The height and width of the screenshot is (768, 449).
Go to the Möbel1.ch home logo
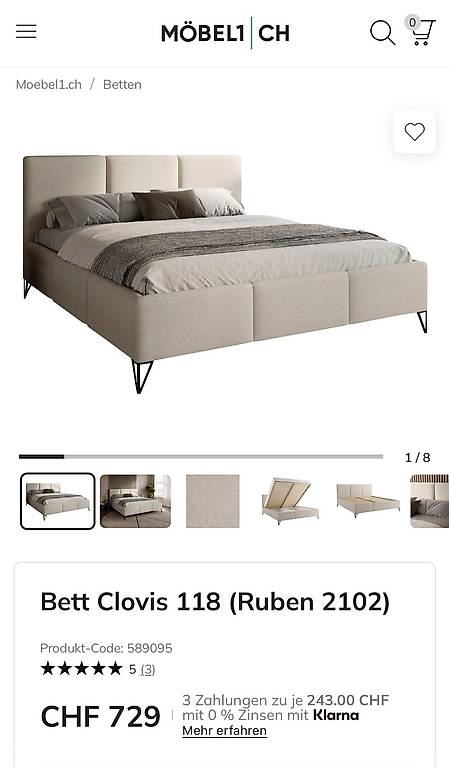[x=225, y=33]
